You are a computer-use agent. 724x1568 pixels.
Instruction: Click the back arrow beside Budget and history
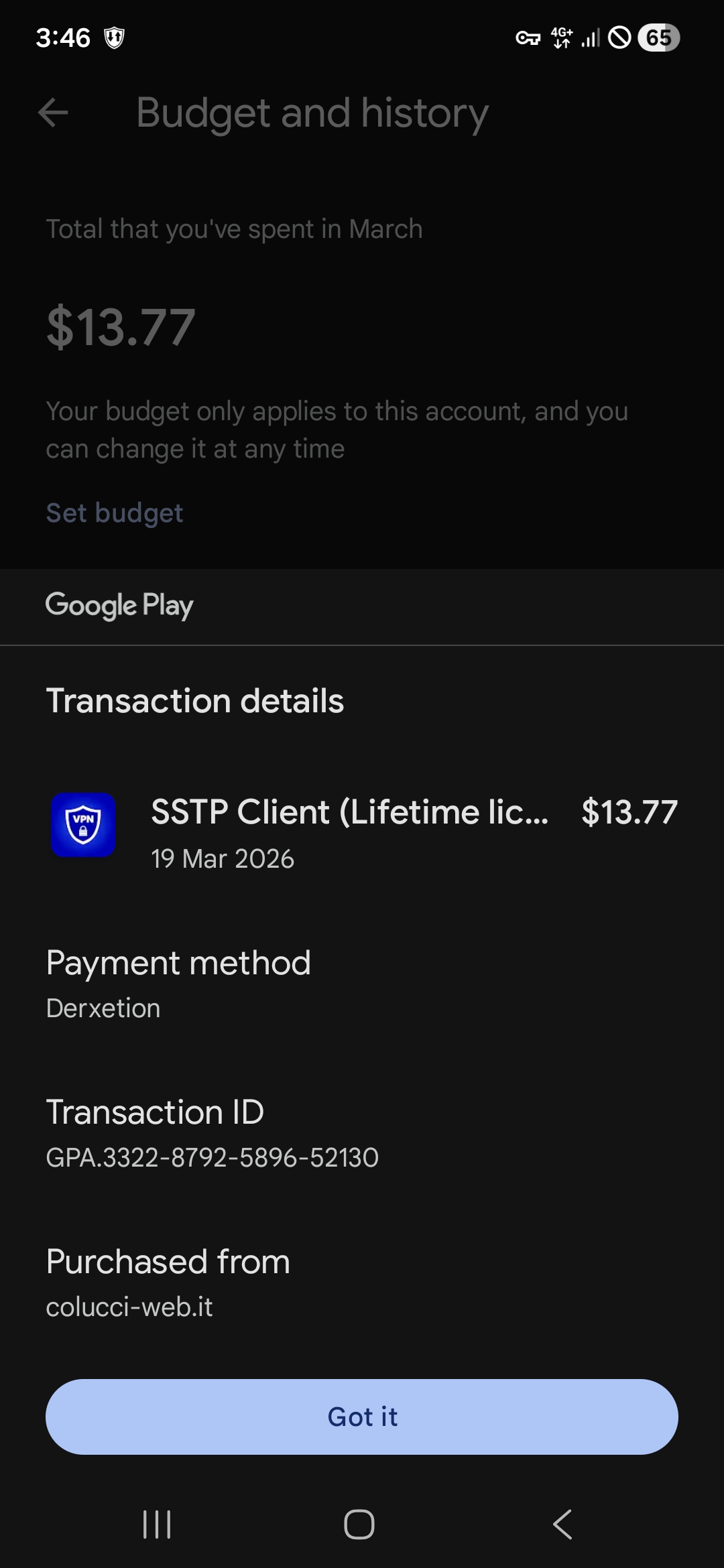coord(54,113)
